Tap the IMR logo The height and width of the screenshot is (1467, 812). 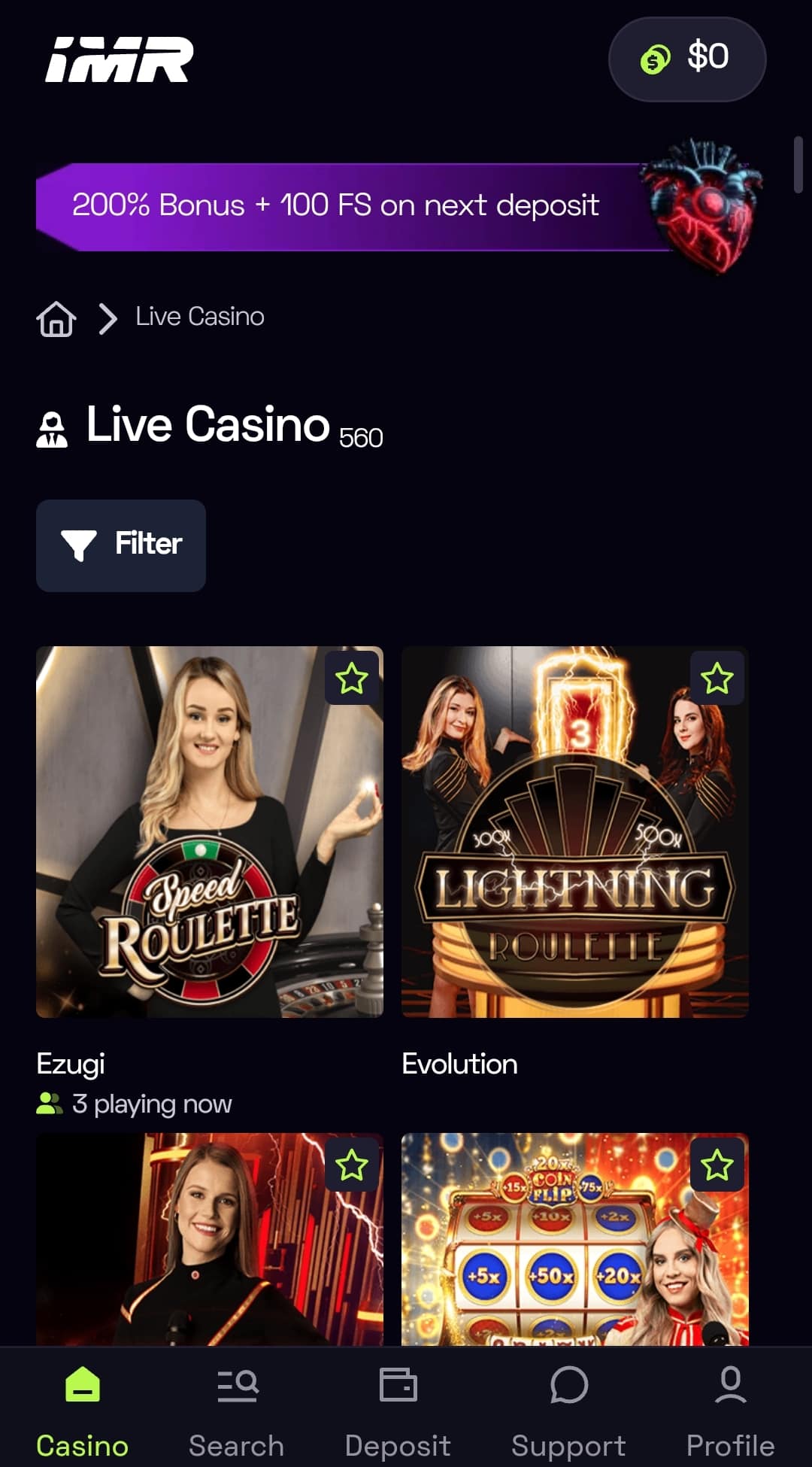pos(119,60)
